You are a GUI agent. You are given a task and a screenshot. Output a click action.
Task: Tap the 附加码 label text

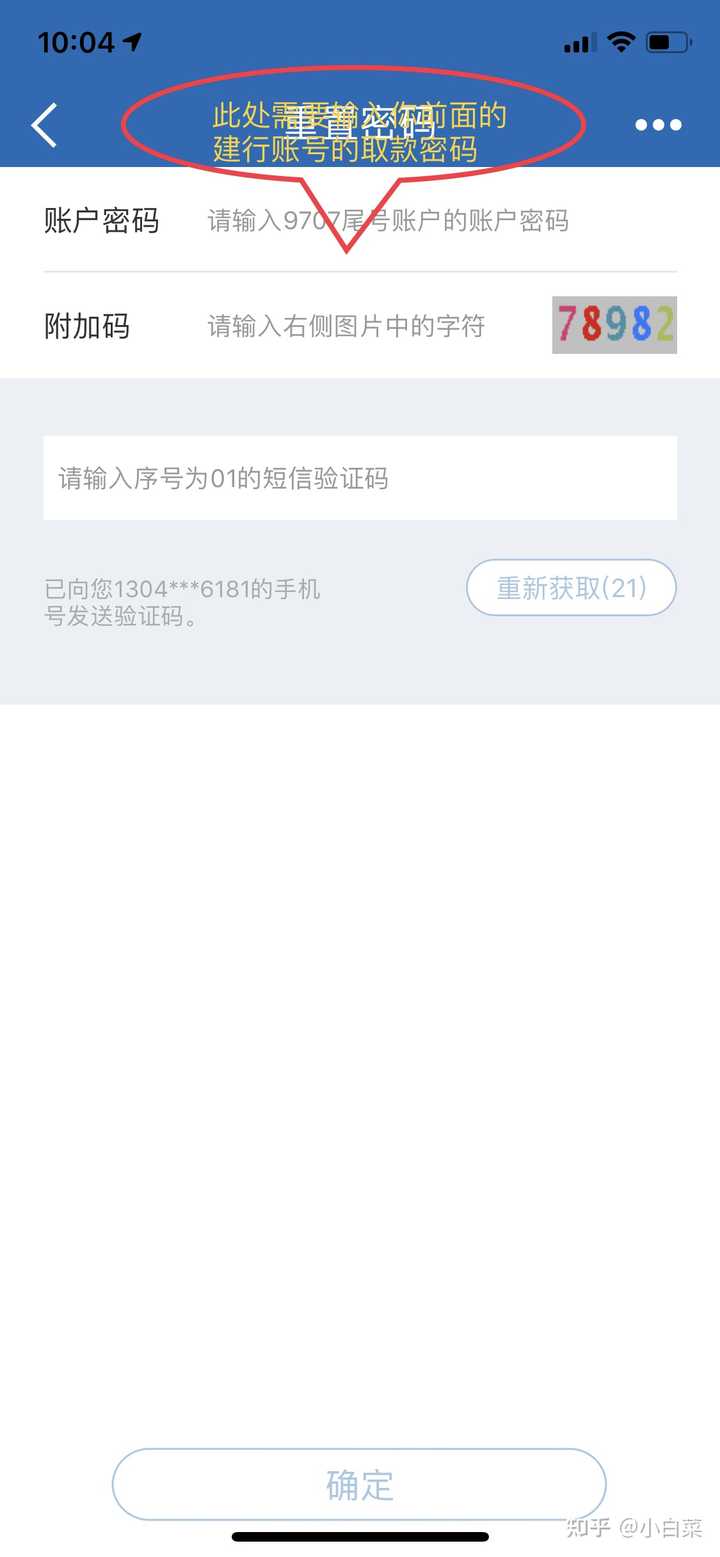[88, 325]
